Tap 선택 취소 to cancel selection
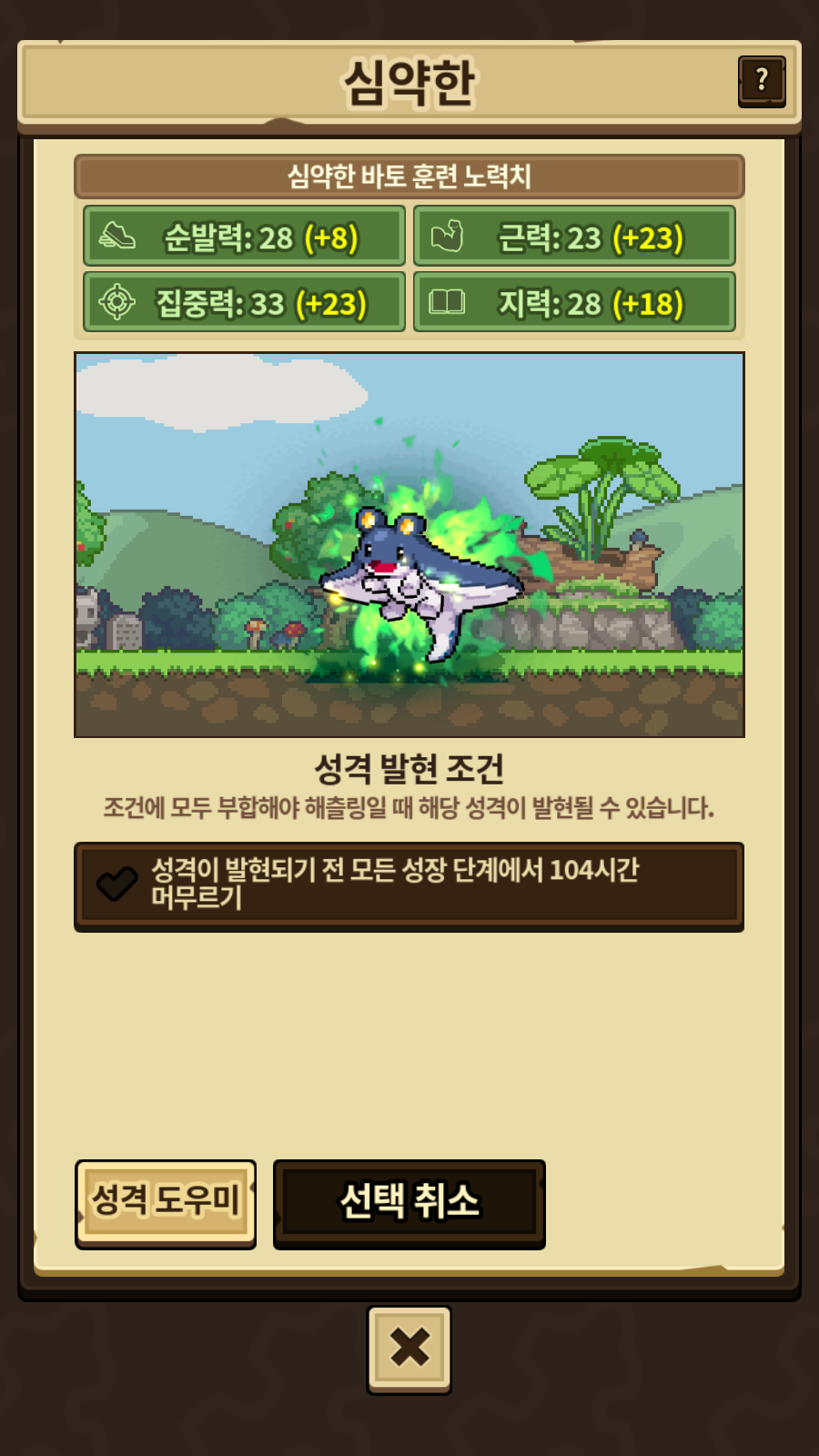This screenshot has width=819, height=1456. point(409,1203)
